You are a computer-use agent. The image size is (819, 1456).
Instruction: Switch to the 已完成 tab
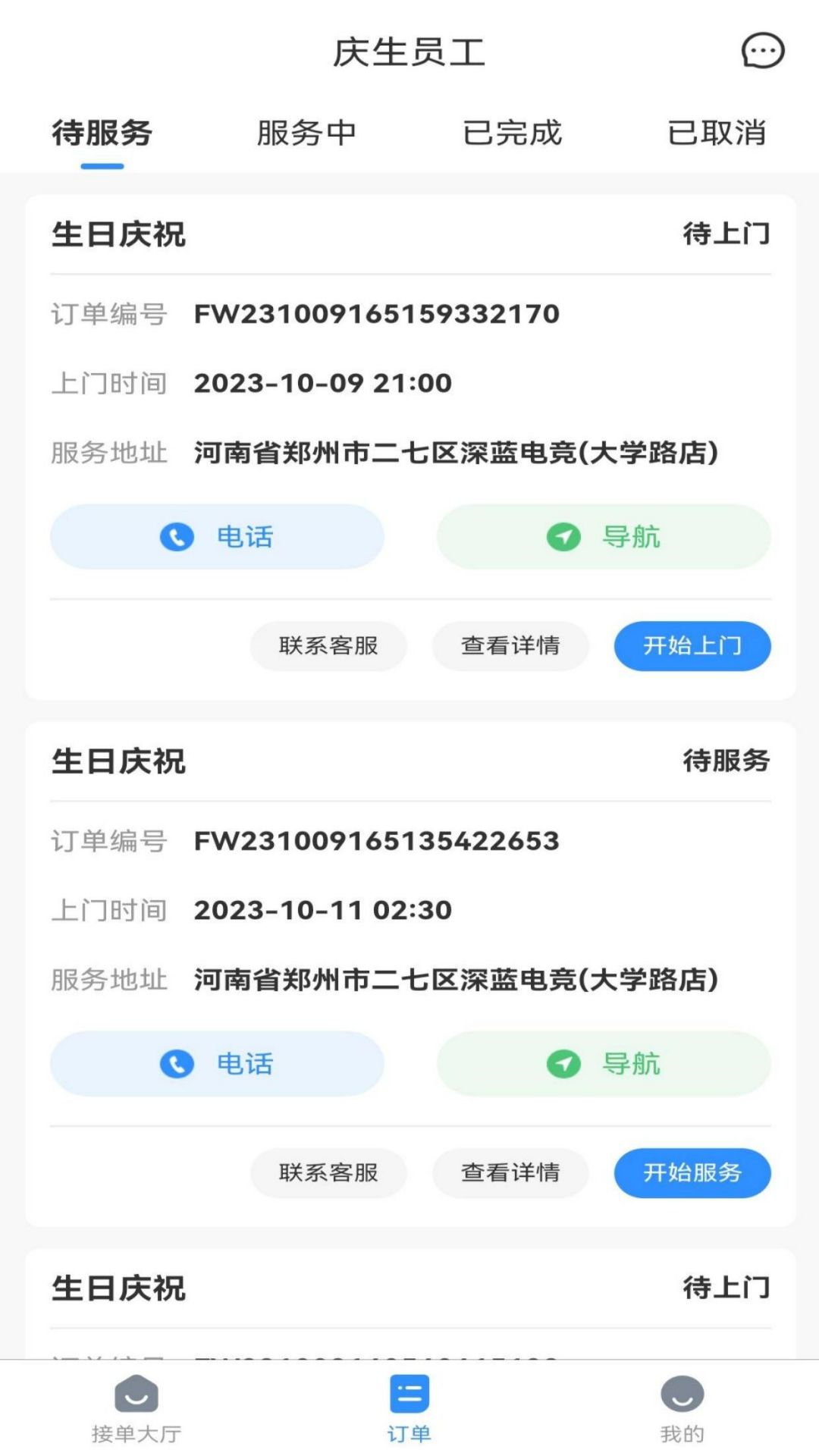pos(513,133)
